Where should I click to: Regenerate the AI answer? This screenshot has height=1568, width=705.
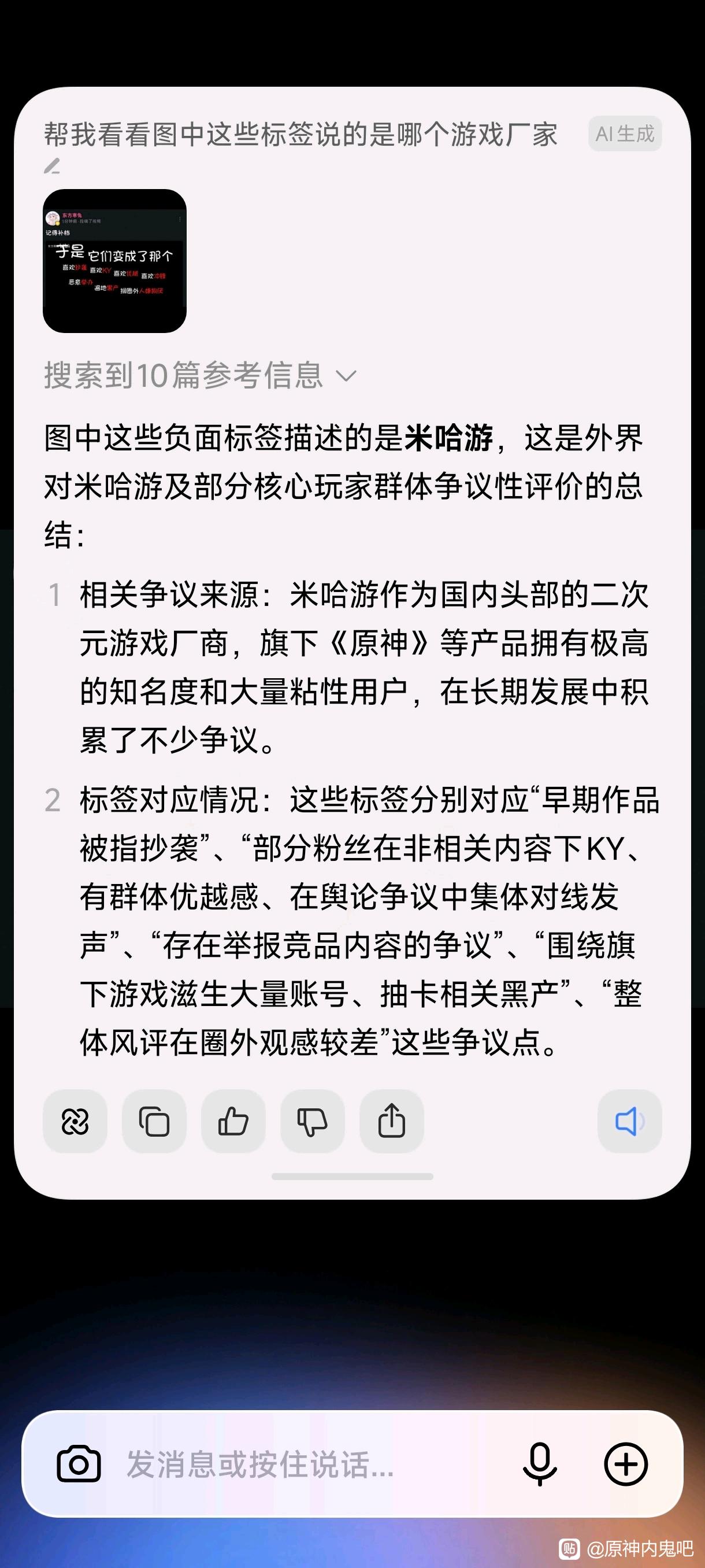(x=75, y=1121)
